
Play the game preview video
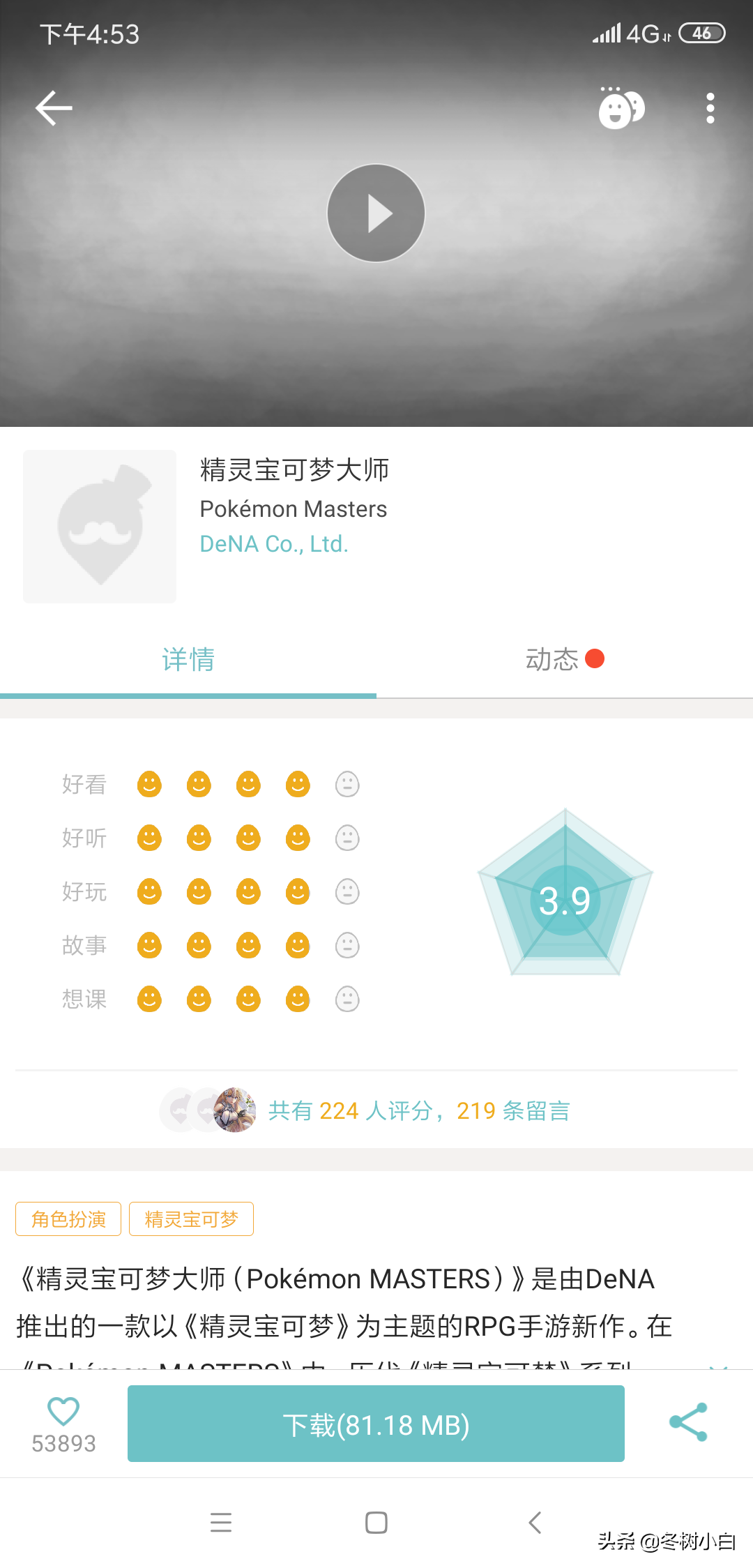pyautogui.click(x=376, y=213)
